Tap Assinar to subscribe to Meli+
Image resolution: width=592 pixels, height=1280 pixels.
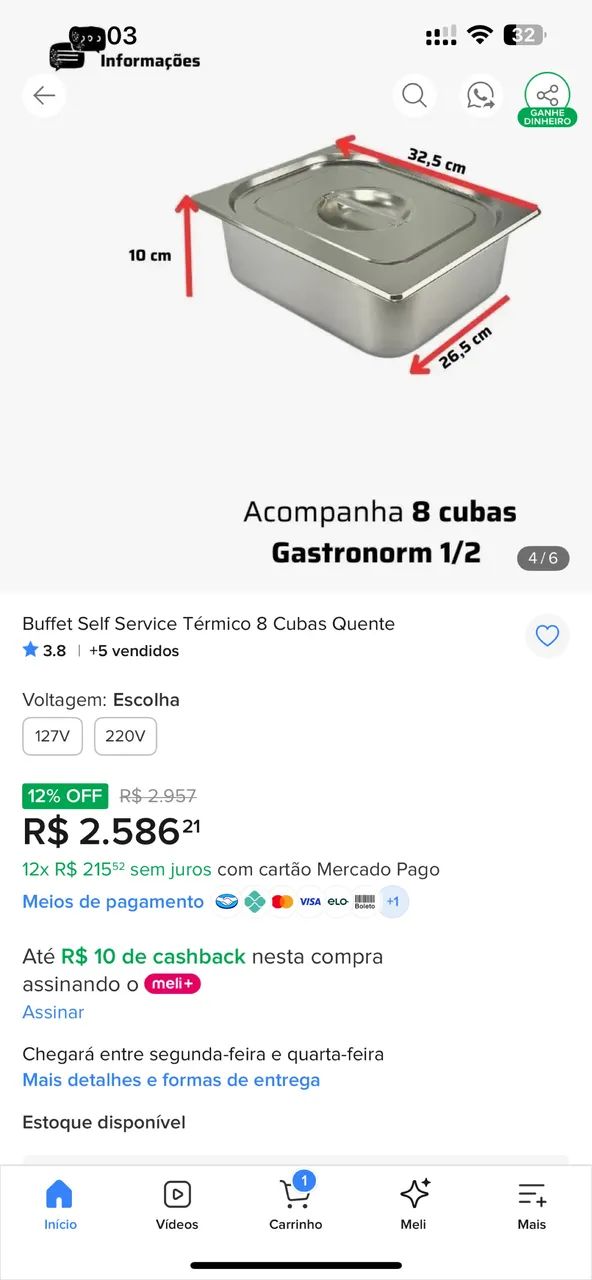tap(53, 1012)
